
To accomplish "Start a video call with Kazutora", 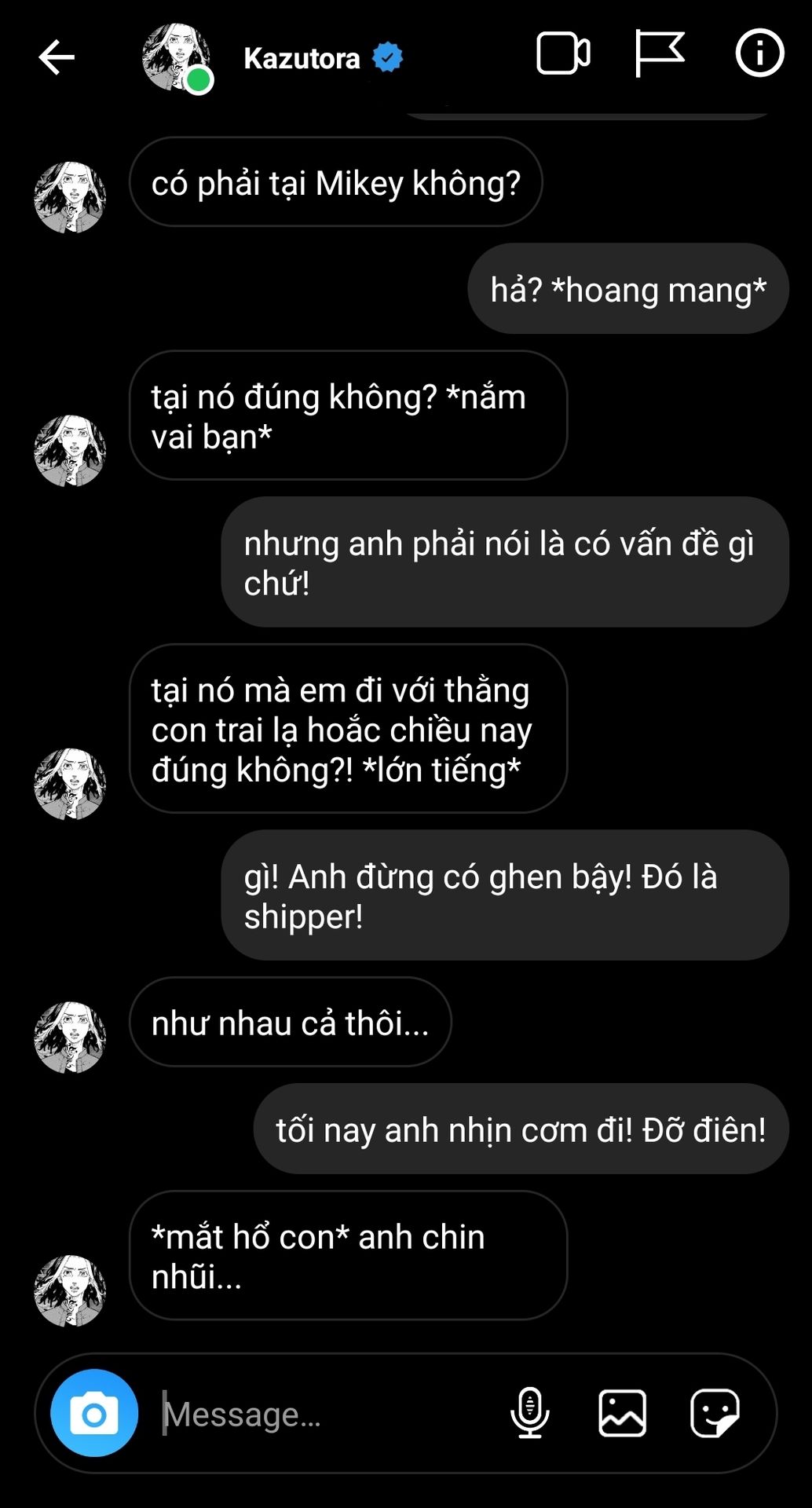I will pyautogui.click(x=563, y=54).
